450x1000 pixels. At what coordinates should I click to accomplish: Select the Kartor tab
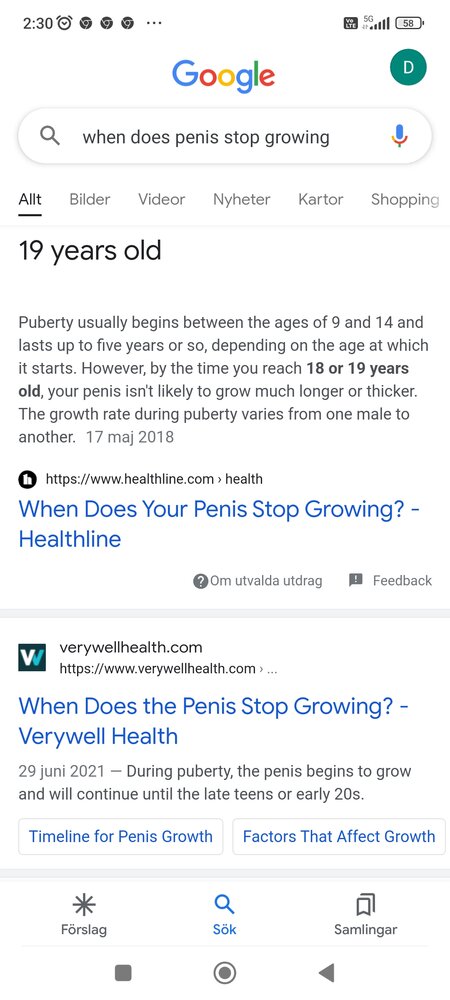(321, 199)
